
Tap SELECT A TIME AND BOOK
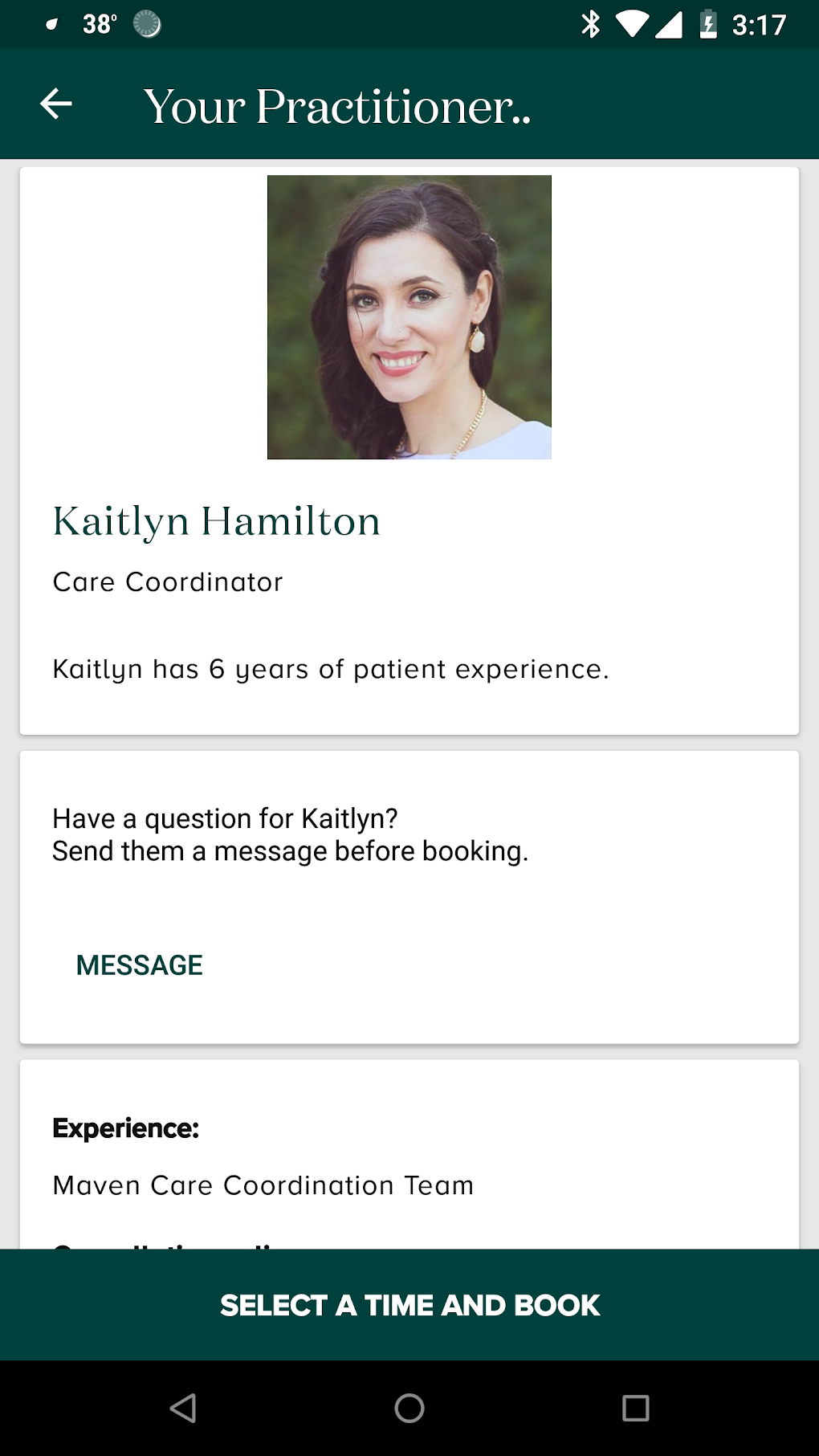pos(409,1305)
